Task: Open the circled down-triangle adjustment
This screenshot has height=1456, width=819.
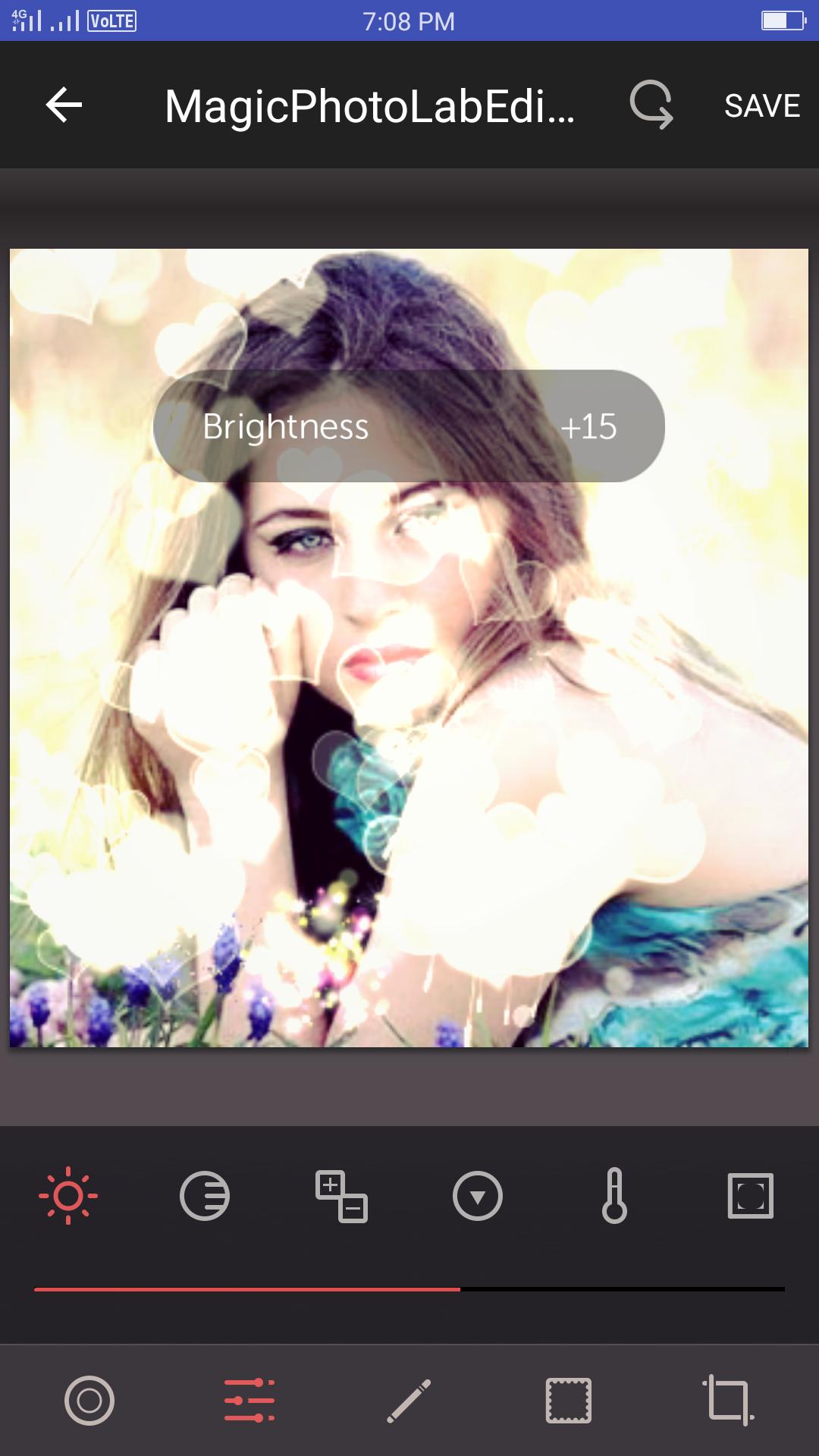Action: point(478,1196)
